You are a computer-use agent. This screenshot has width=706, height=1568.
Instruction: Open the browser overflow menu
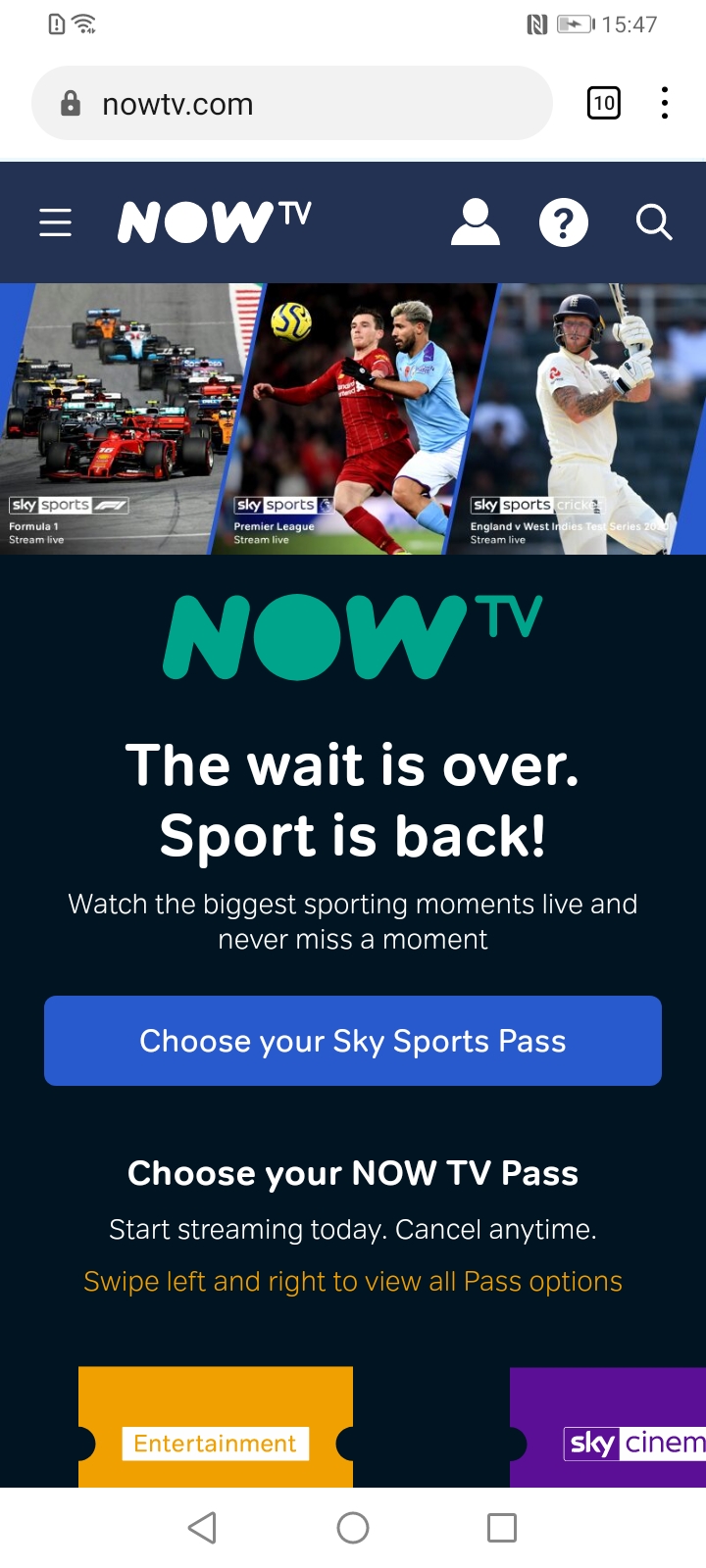665,103
